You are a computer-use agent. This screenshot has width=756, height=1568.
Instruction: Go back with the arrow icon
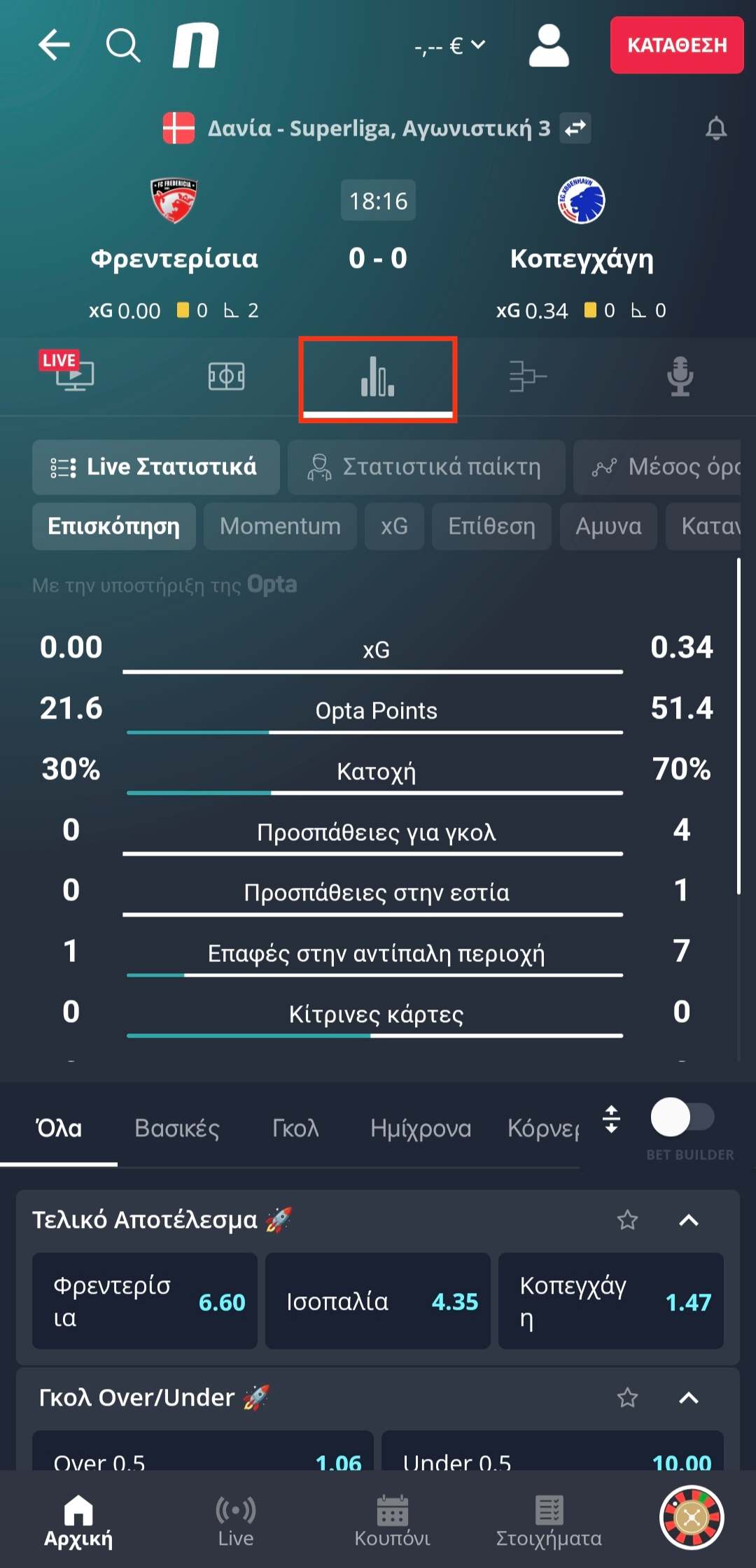click(x=54, y=45)
